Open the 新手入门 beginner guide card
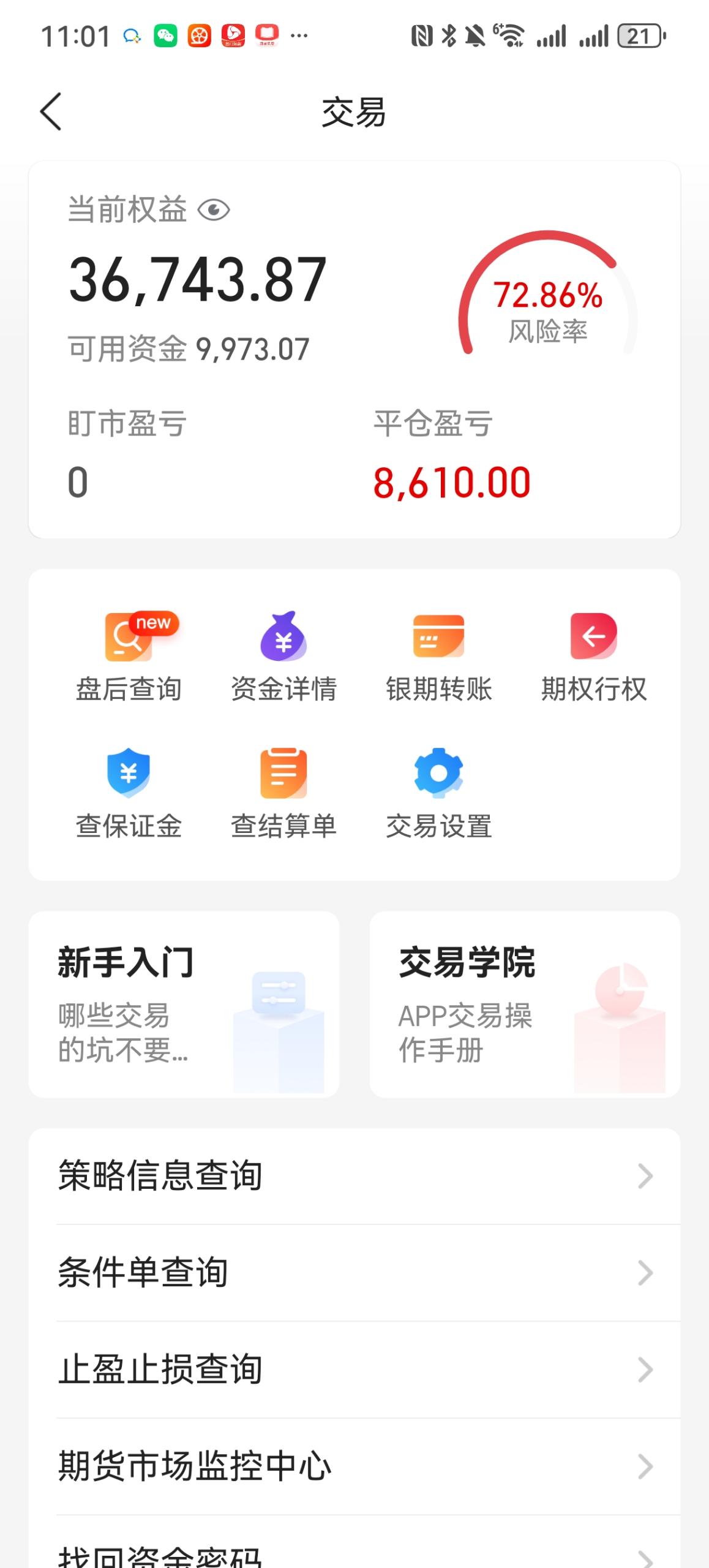Image resolution: width=709 pixels, height=1568 pixels. click(x=184, y=1005)
